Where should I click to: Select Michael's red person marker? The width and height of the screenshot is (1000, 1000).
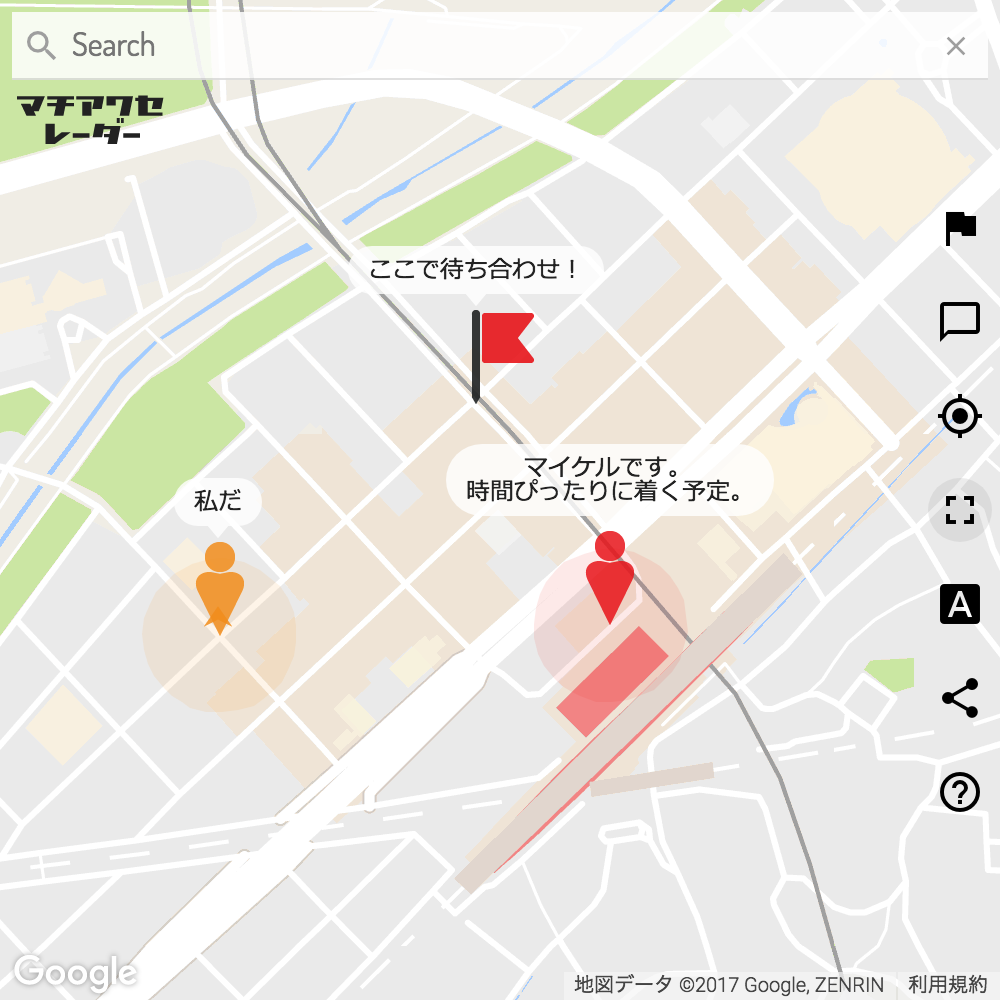[x=610, y=580]
